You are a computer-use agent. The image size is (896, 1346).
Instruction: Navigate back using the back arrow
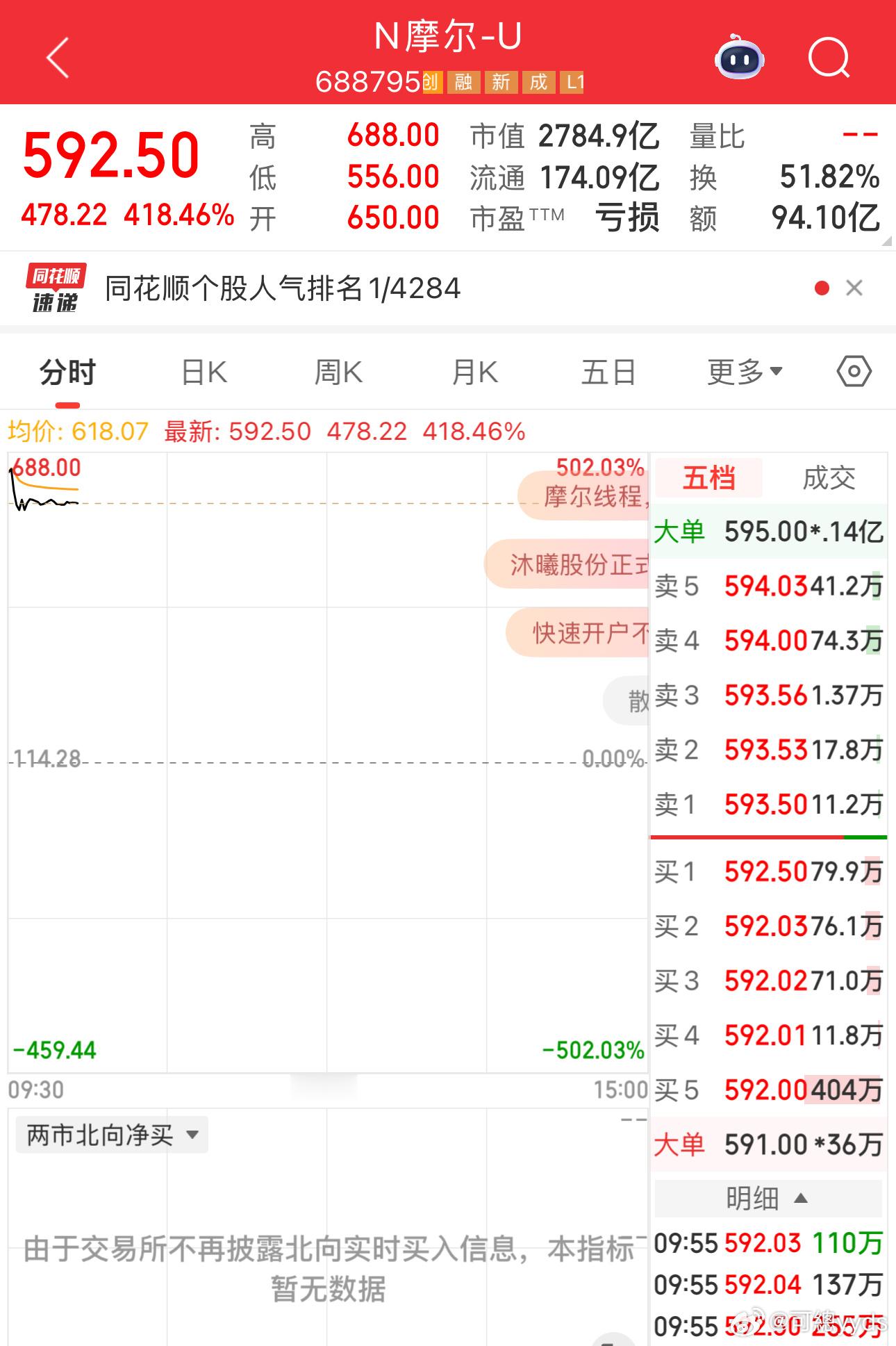pyautogui.click(x=57, y=58)
